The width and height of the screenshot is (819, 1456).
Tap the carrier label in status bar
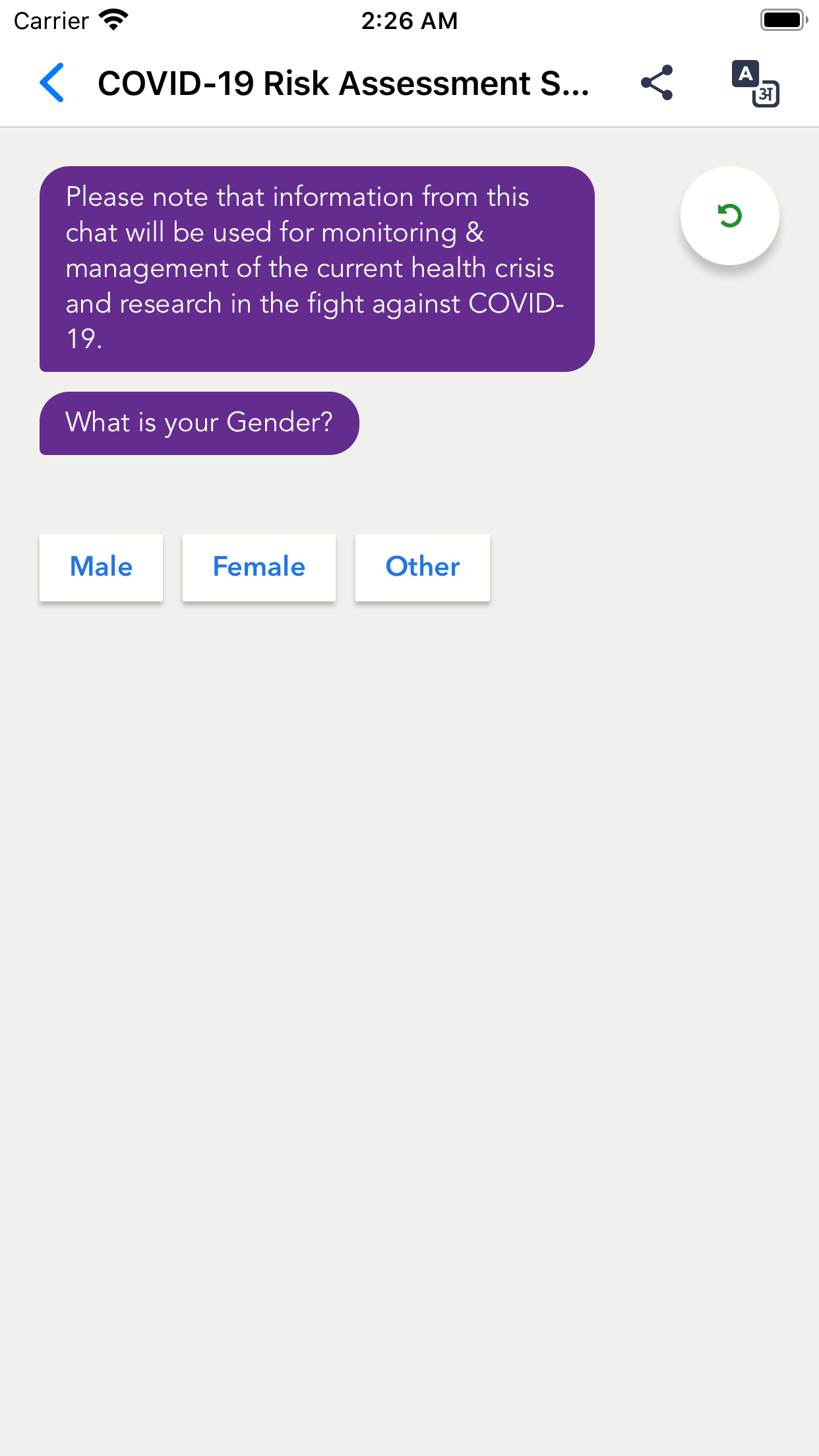point(50,20)
